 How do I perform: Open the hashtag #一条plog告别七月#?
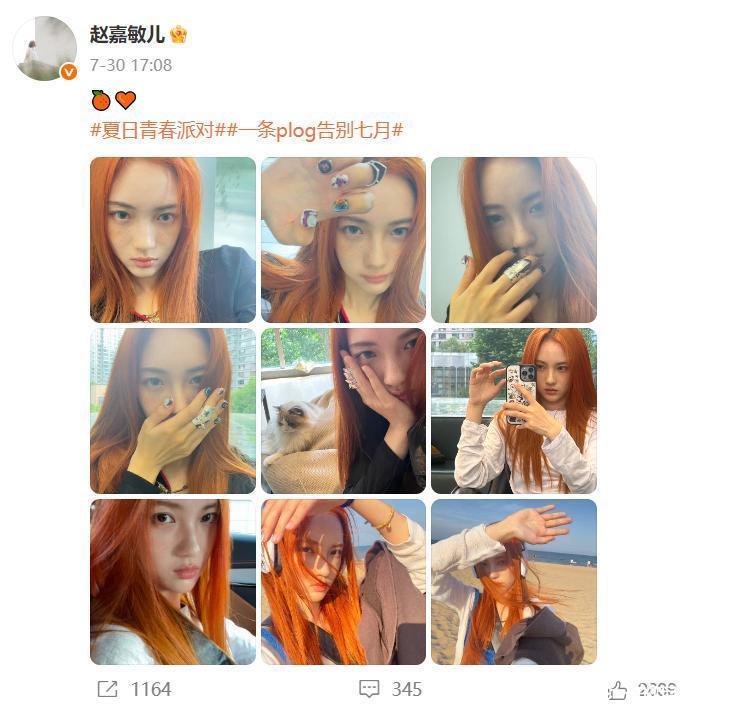310,130
